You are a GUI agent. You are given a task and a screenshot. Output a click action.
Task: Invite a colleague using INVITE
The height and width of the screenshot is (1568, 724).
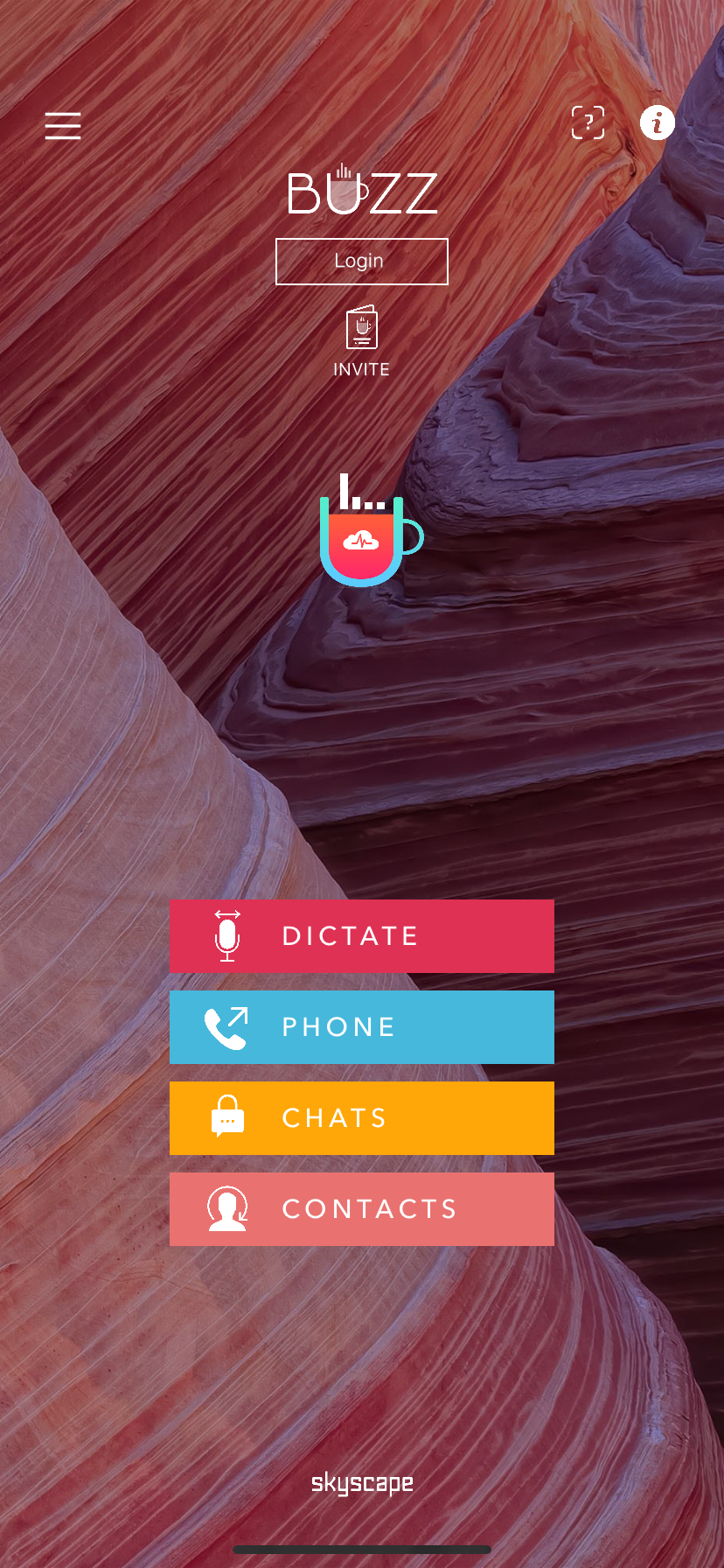[x=361, y=368]
